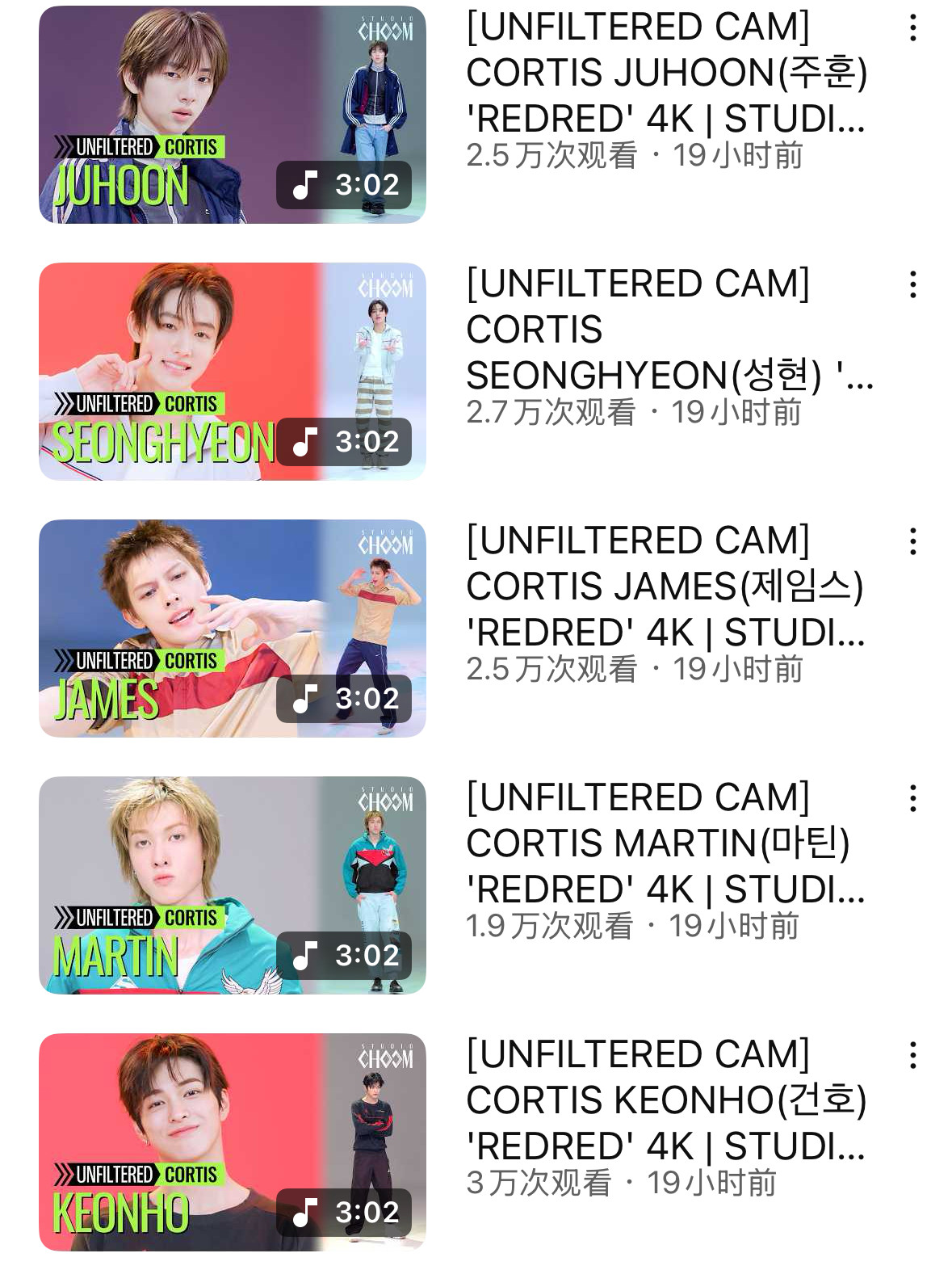Open the overflow menu for the KEONHO video
Screen dimensions: 952x1270
(x=912, y=1055)
